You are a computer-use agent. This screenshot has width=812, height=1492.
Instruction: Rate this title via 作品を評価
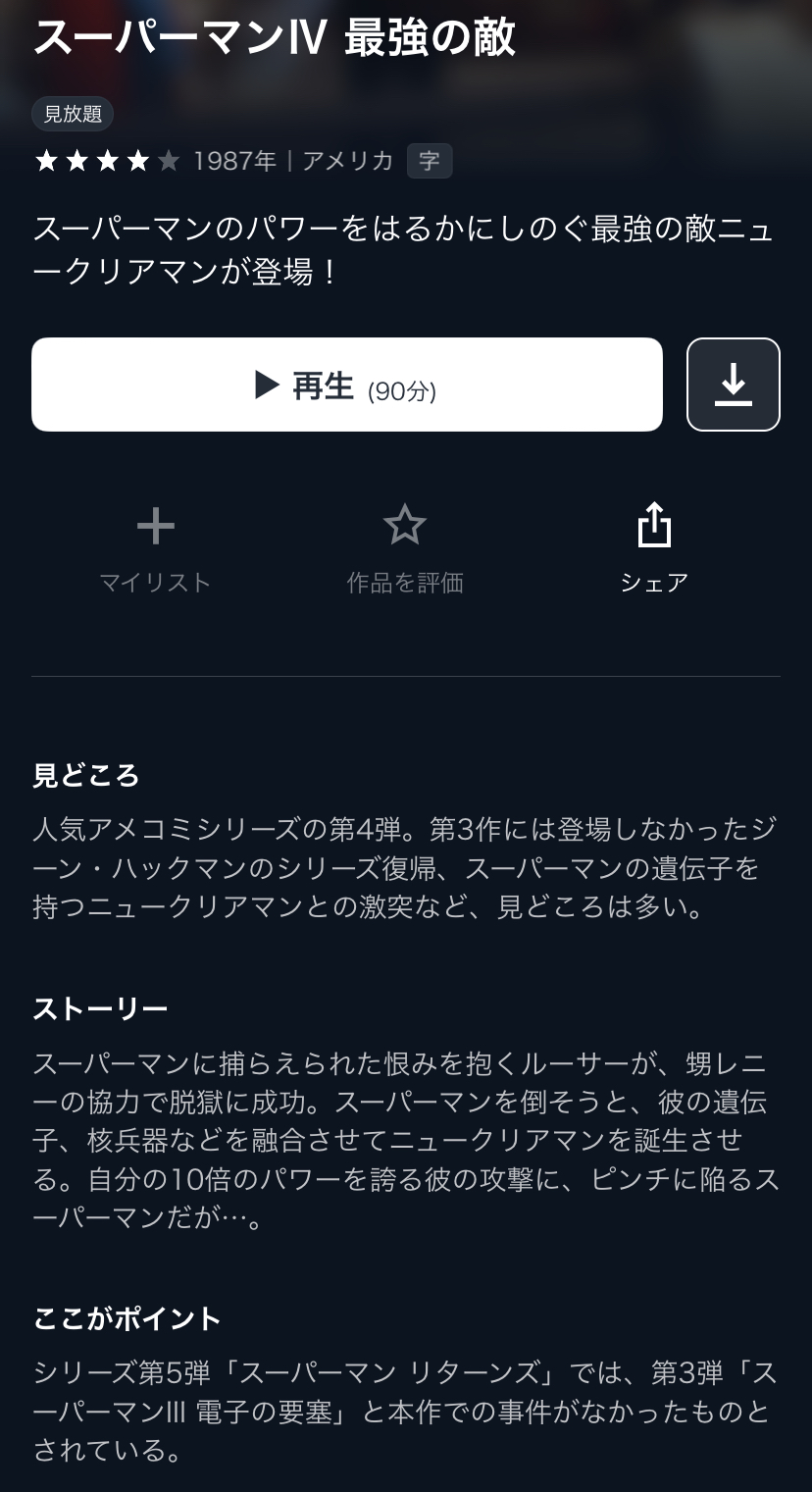[405, 549]
